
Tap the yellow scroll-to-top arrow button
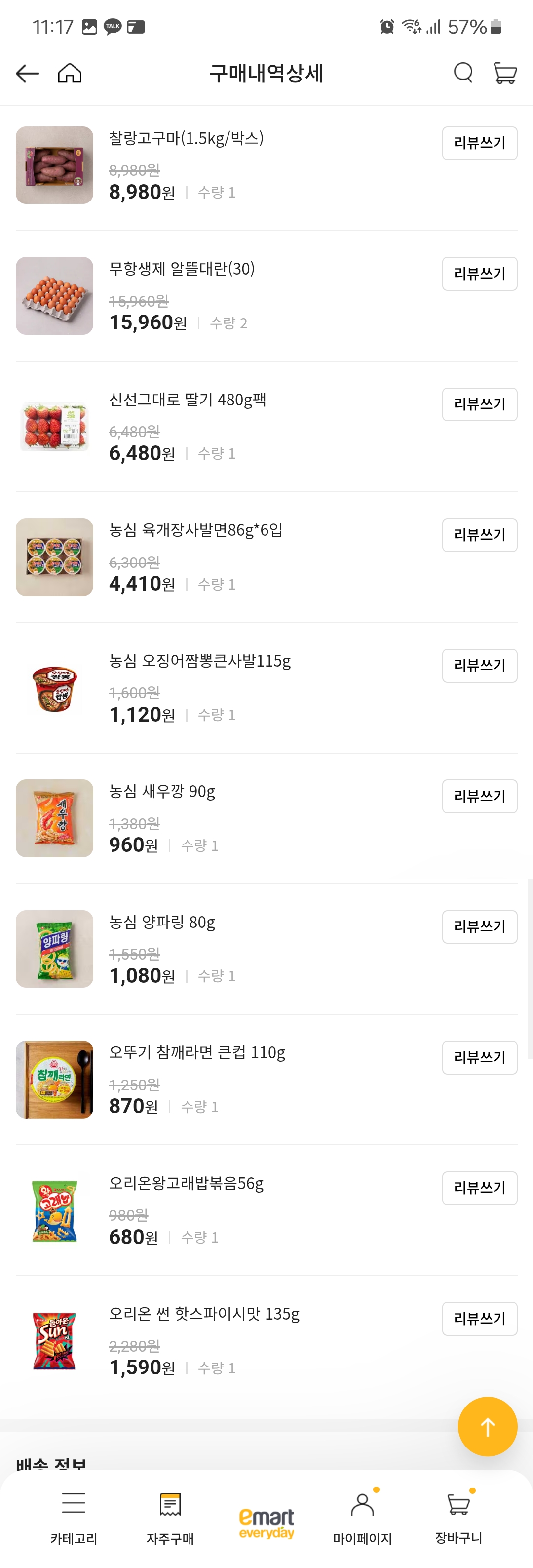point(488,1426)
